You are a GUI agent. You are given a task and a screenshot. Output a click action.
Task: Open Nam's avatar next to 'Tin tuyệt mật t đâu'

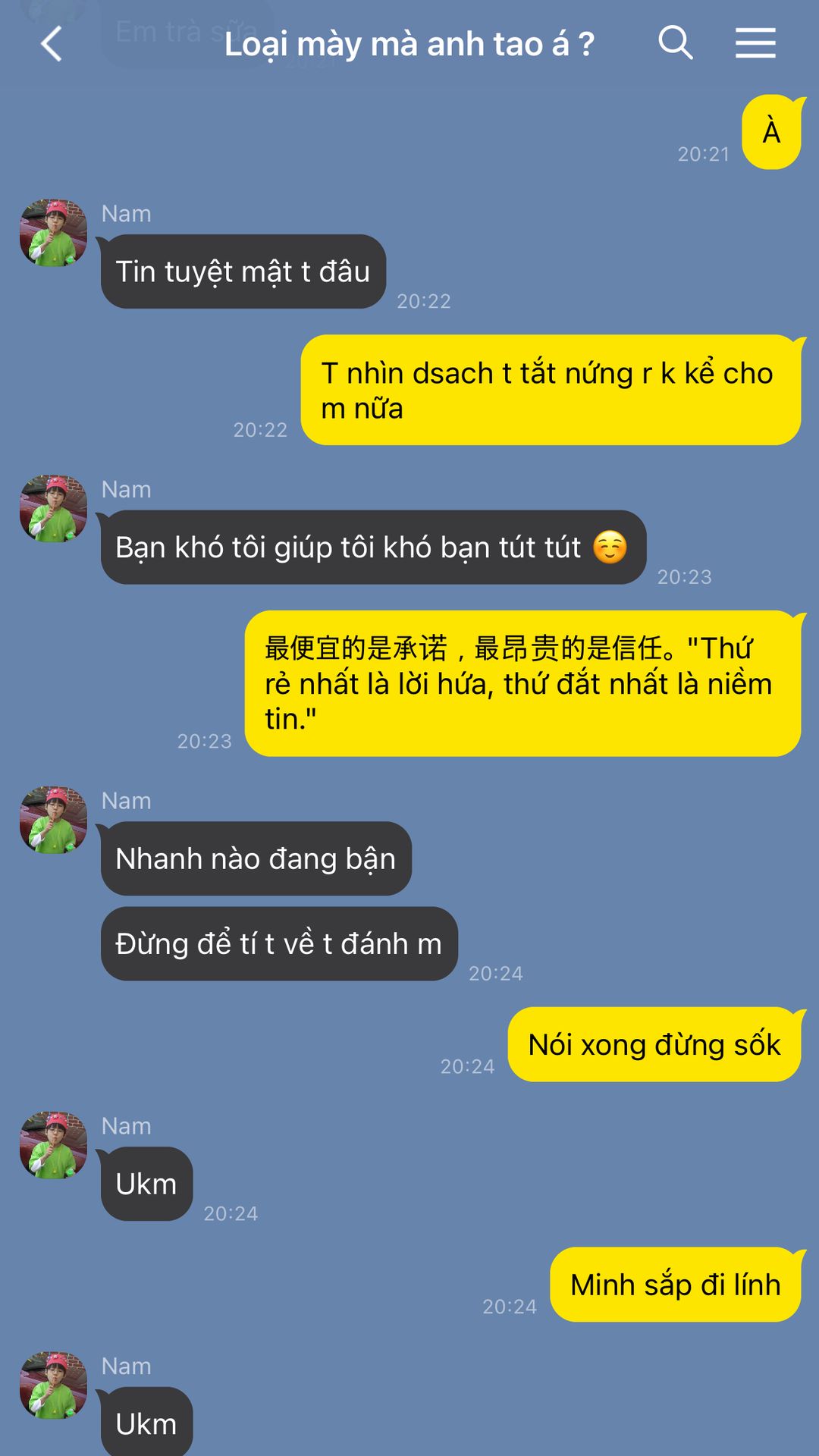pyautogui.click(x=53, y=233)
